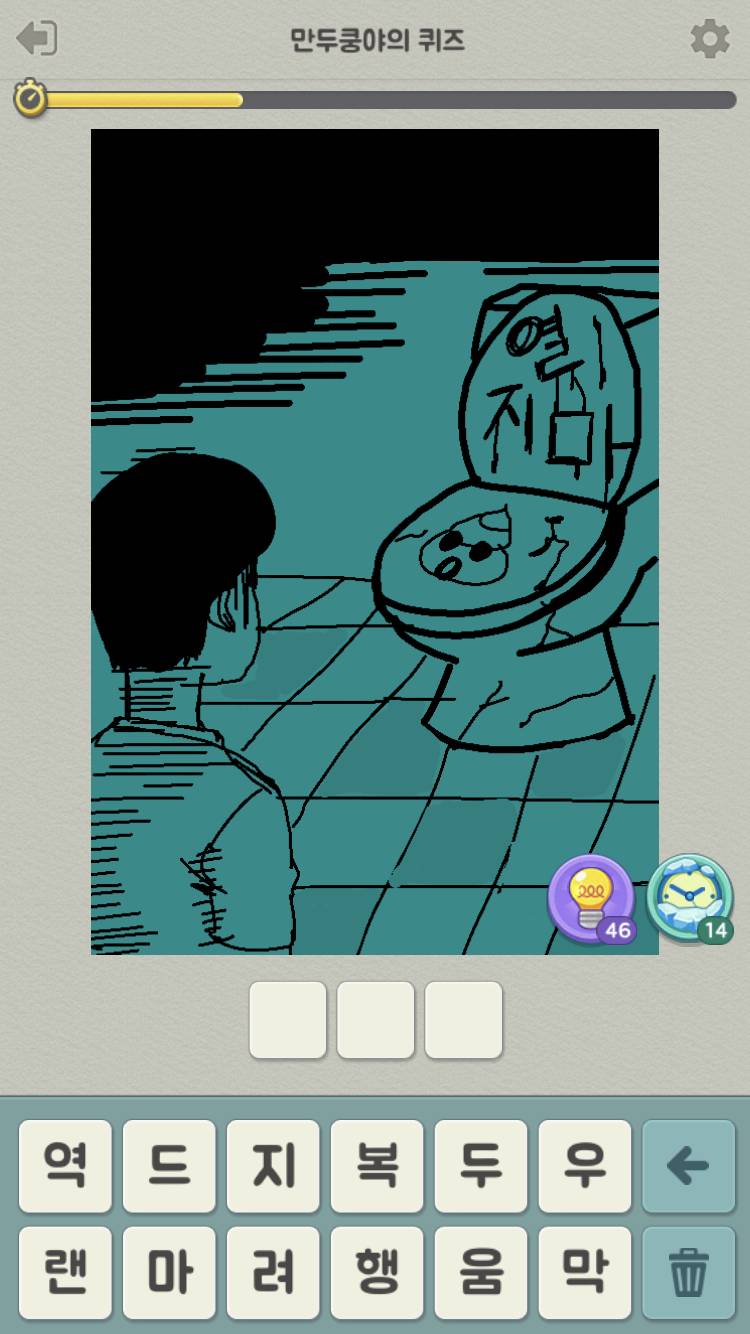The image size is (750, 1334).
Task: Delete last letter with backspace arrow
Action: coord(688,1166)
